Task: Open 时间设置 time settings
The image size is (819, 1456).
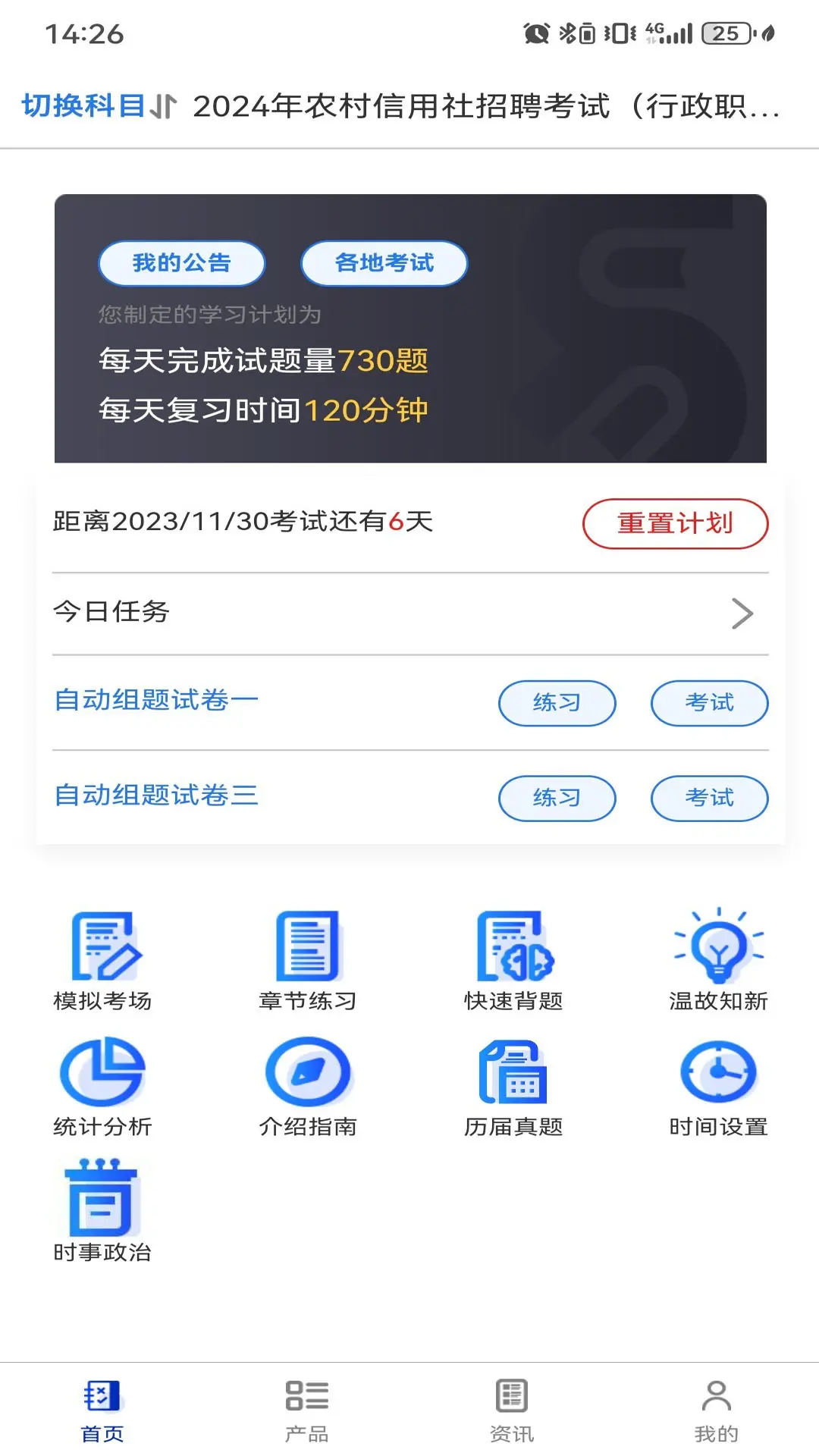Action: 718,1087
